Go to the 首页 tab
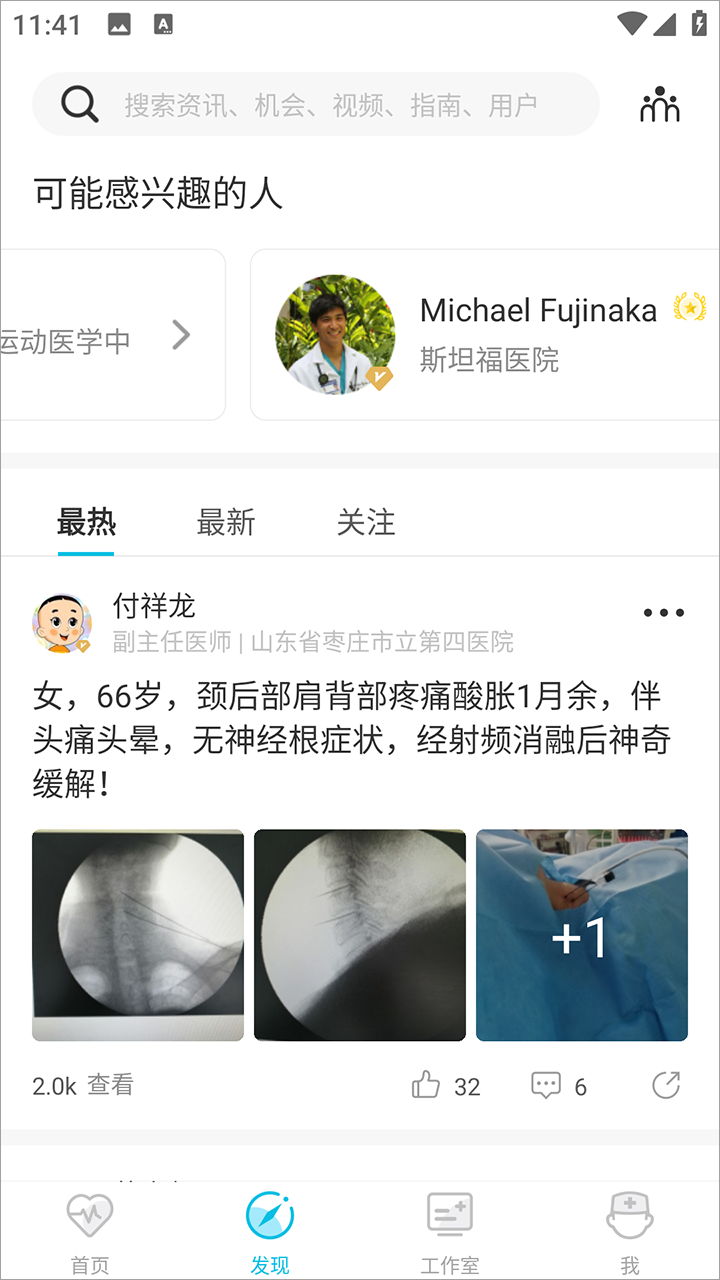Viewport: 720px width, 1280px height. (90, 1234)
